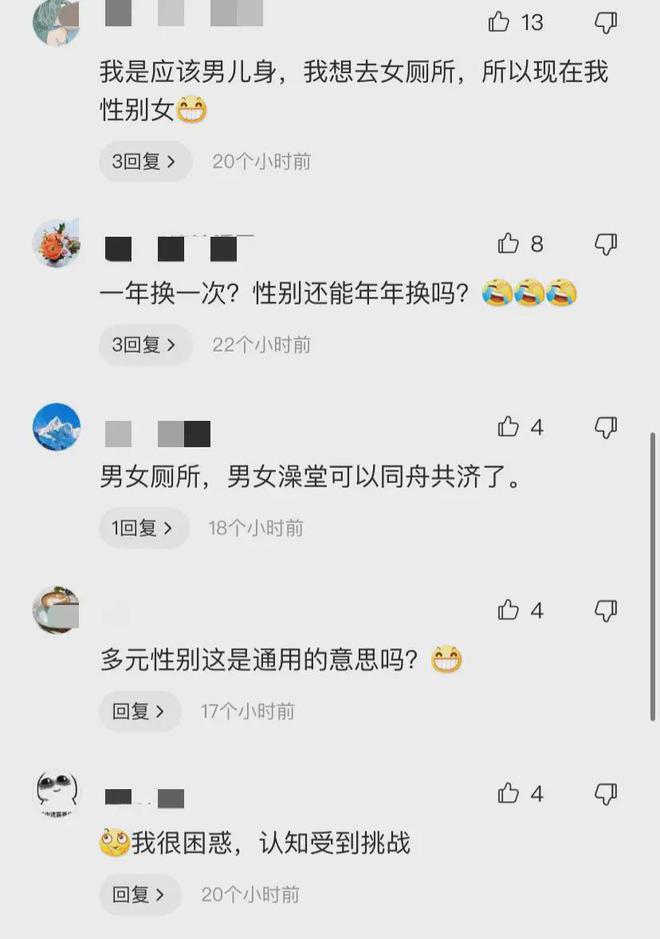Screen dimensions: 660x939
Task: Like the comment 我很困惑，认知受到挑战
Action: [x=509, y=794]
